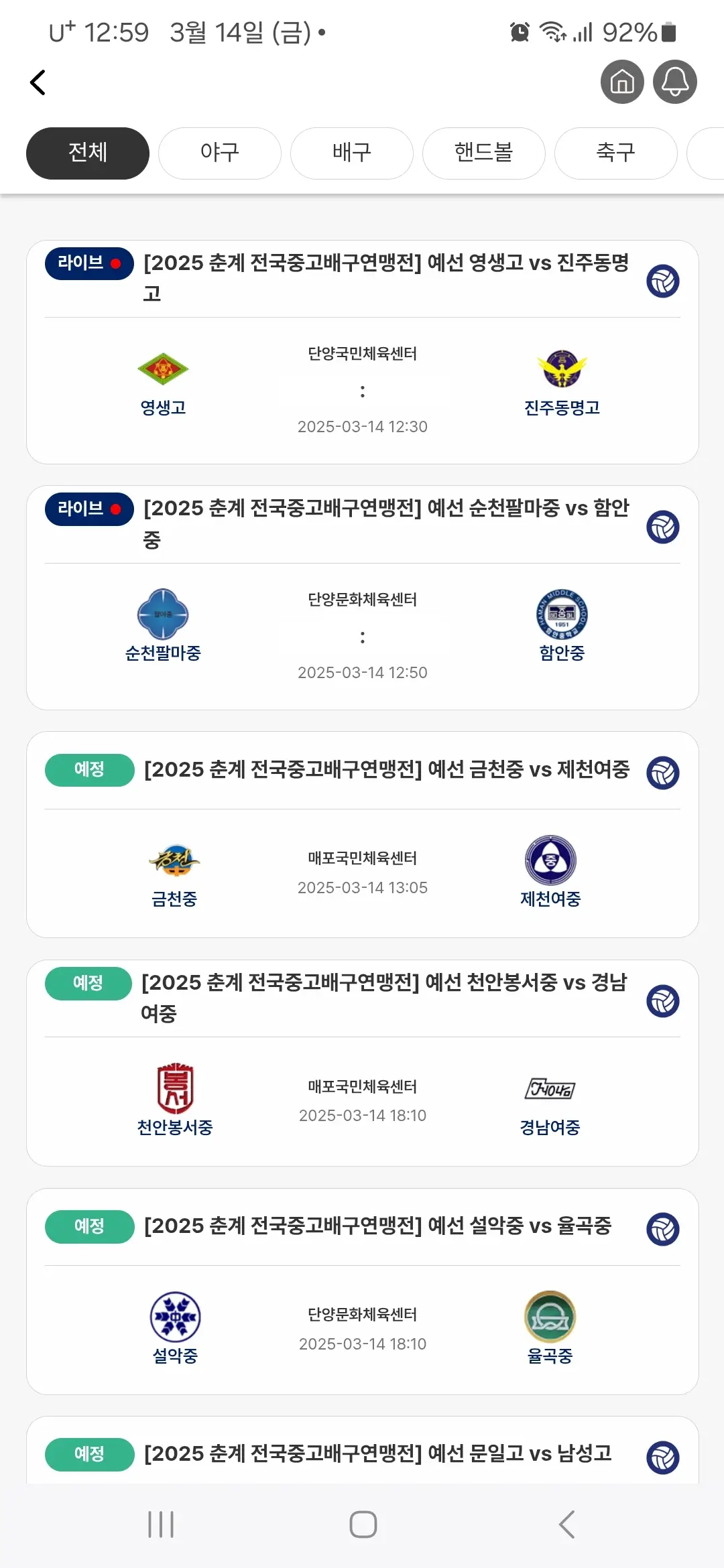Open the 영생고 vs 진주동명고 live match
Viewport: 724px width, 1568px height.
[362, 348]
